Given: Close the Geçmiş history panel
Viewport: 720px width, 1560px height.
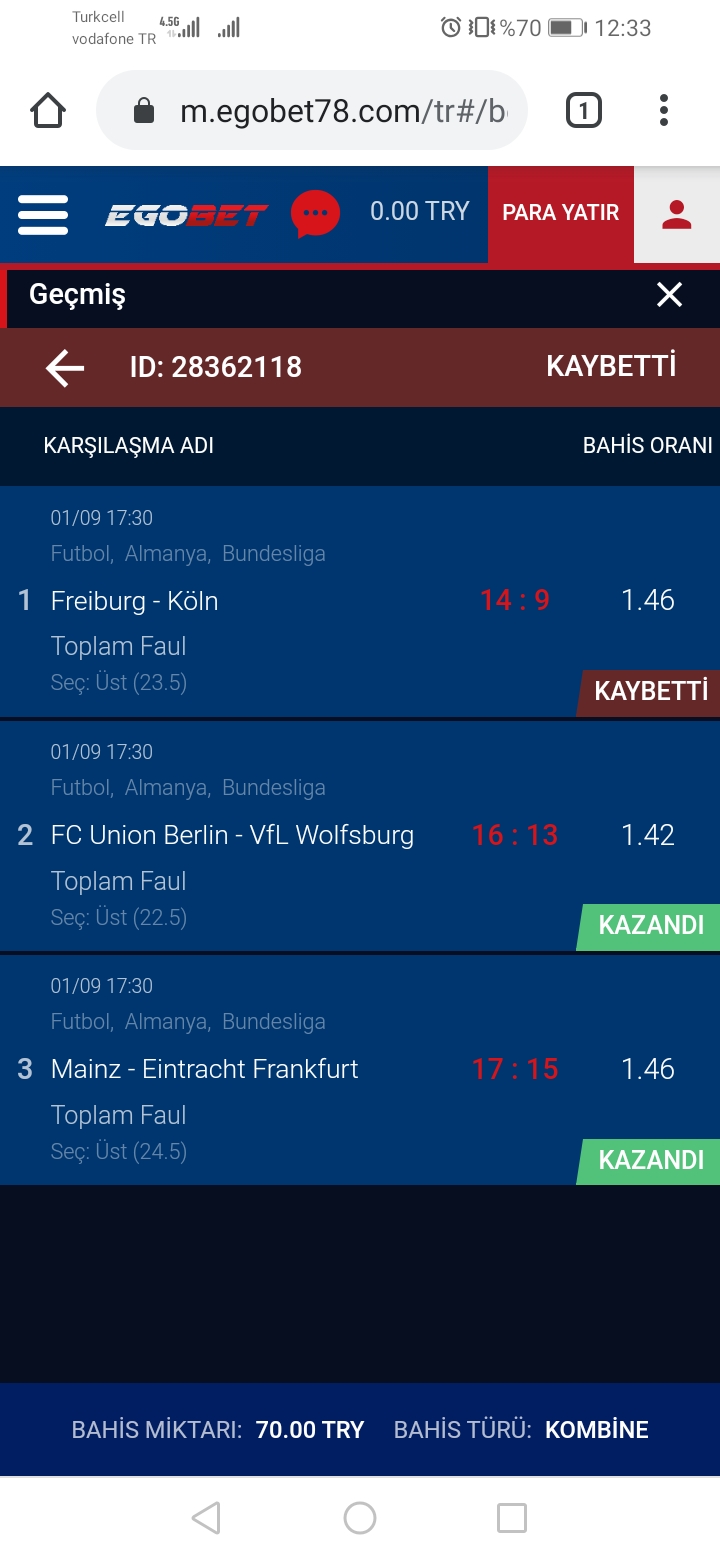Looking at the screenshot, I should tap(669, 295).
